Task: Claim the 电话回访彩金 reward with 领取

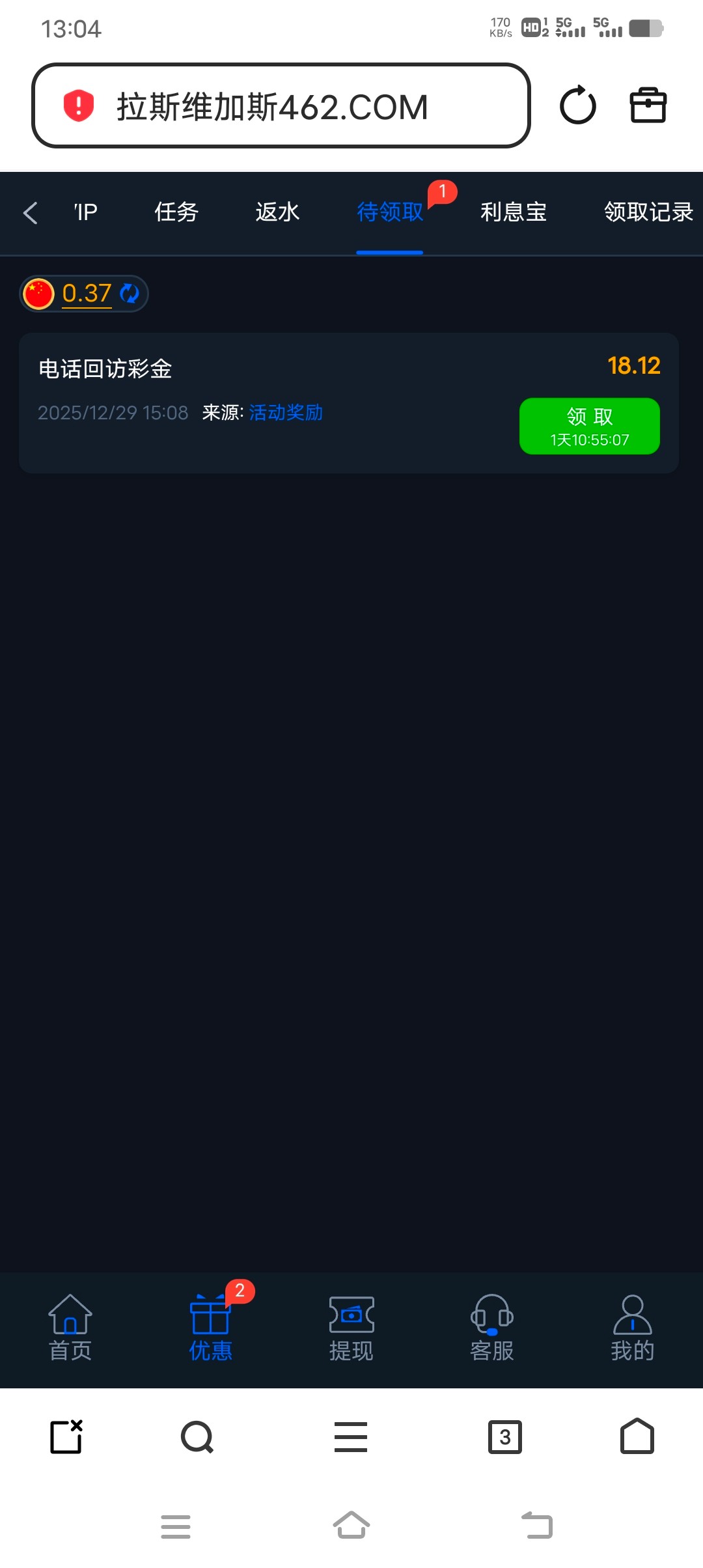Action: pyautogui.click(x=589, y=426)
